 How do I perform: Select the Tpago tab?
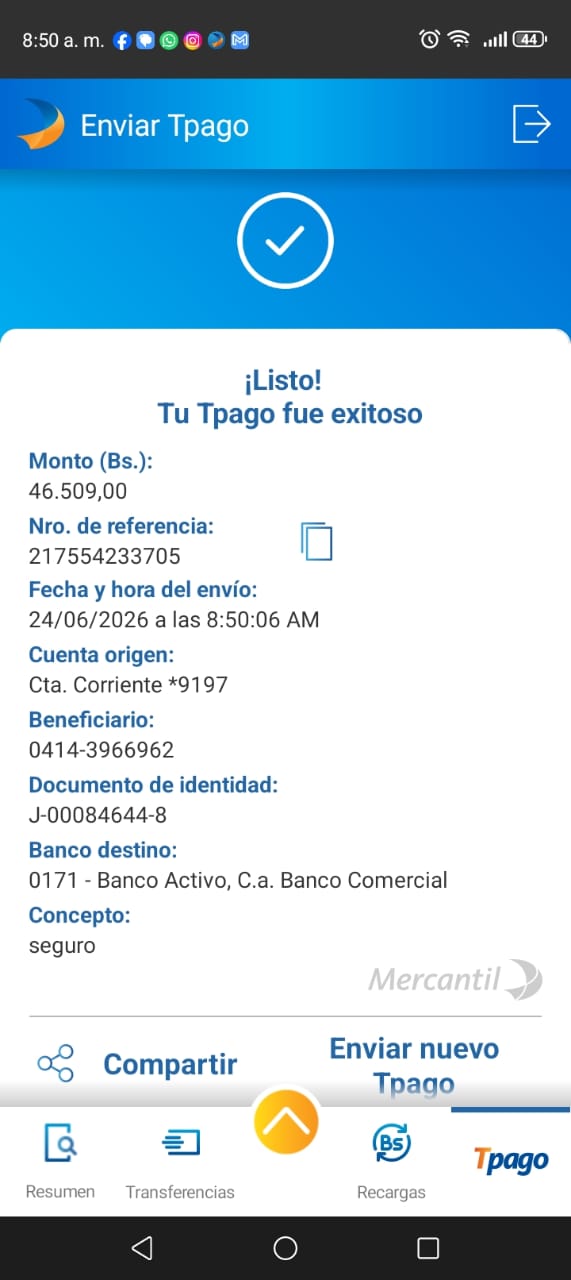click(x=511, y=1160)
